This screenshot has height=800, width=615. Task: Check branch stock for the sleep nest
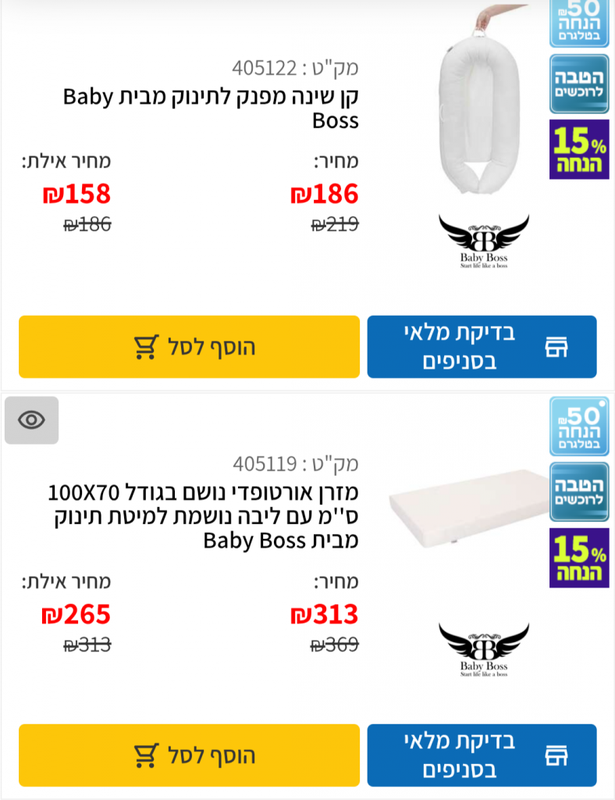coord(481,347)
